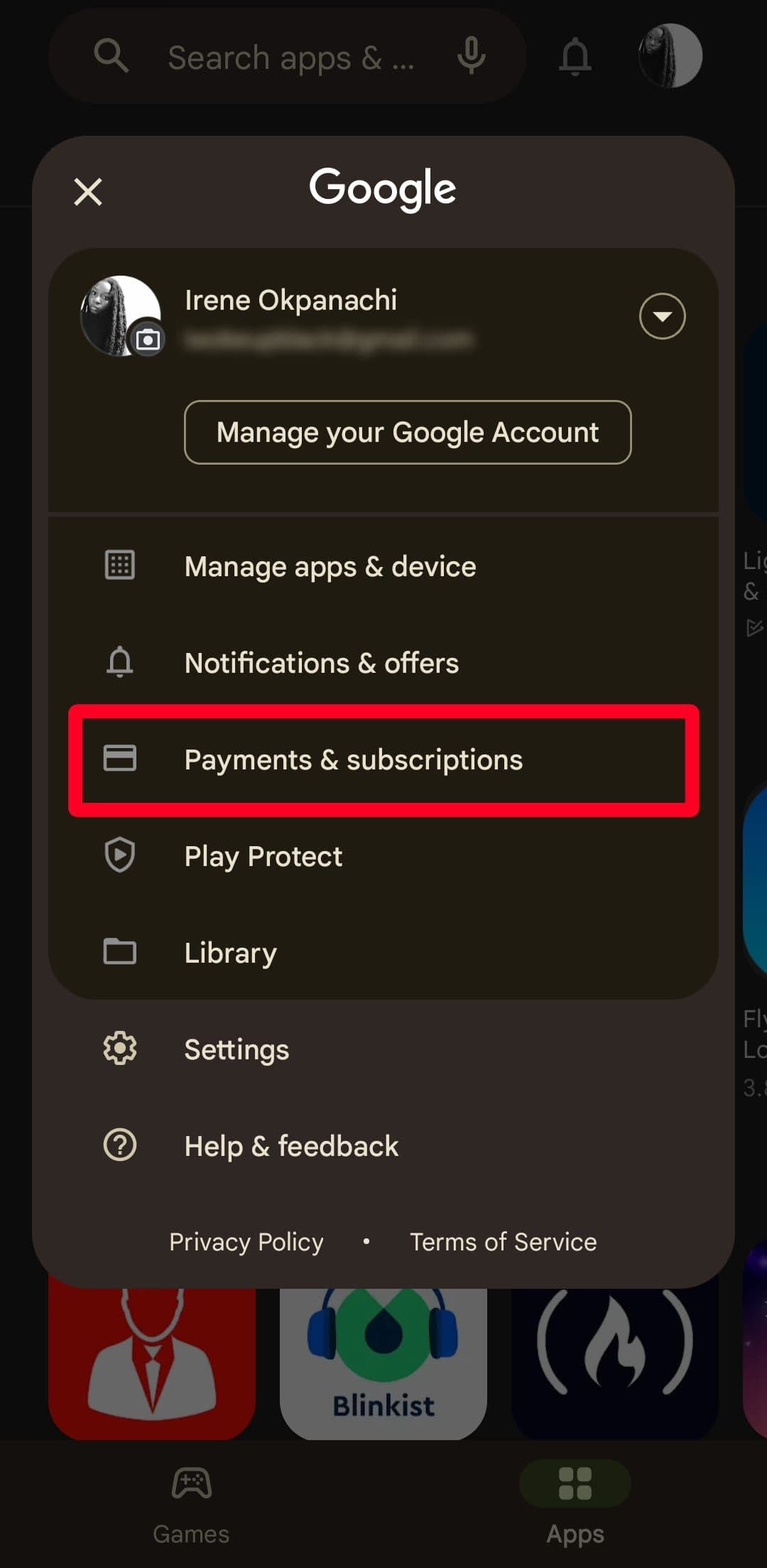Image resolution: width=767 pixels, height=1568 pixels.
Task: Open Notifications & offers
Action: (321, 663)
